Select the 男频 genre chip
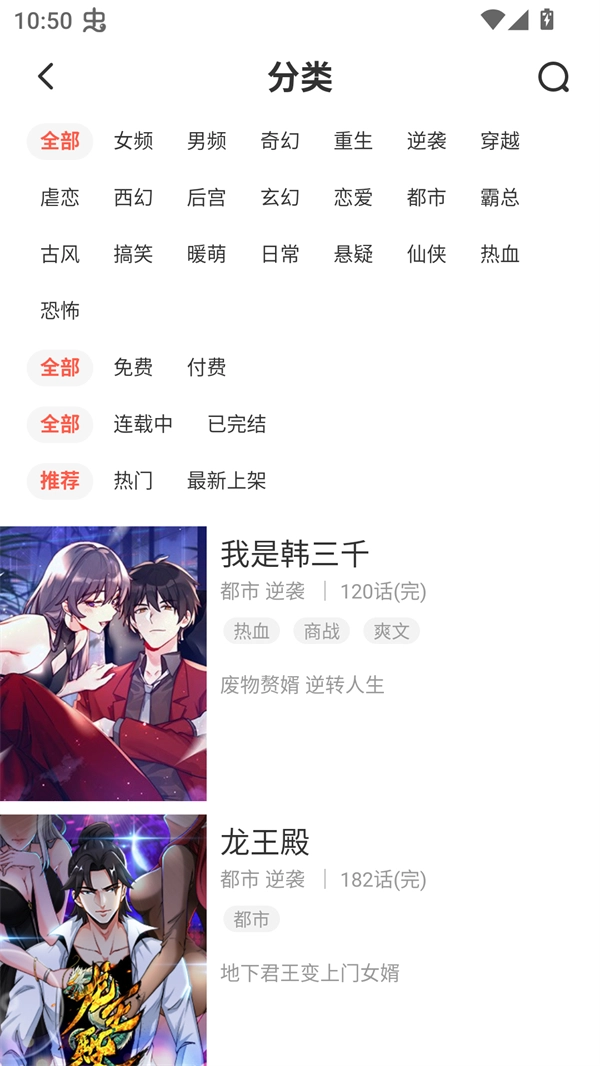 click(x=206, y=141)
